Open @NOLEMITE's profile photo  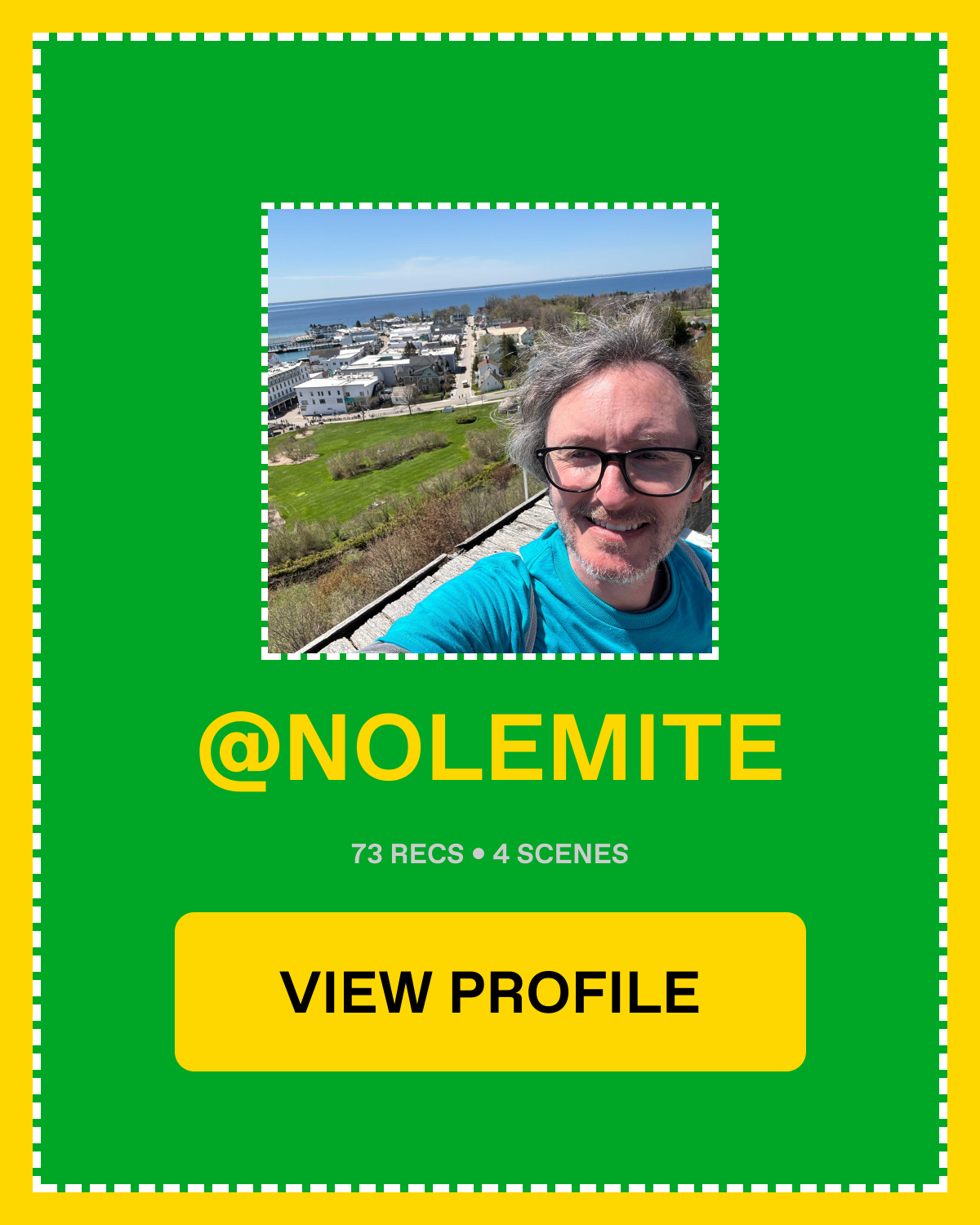[490, 431]
